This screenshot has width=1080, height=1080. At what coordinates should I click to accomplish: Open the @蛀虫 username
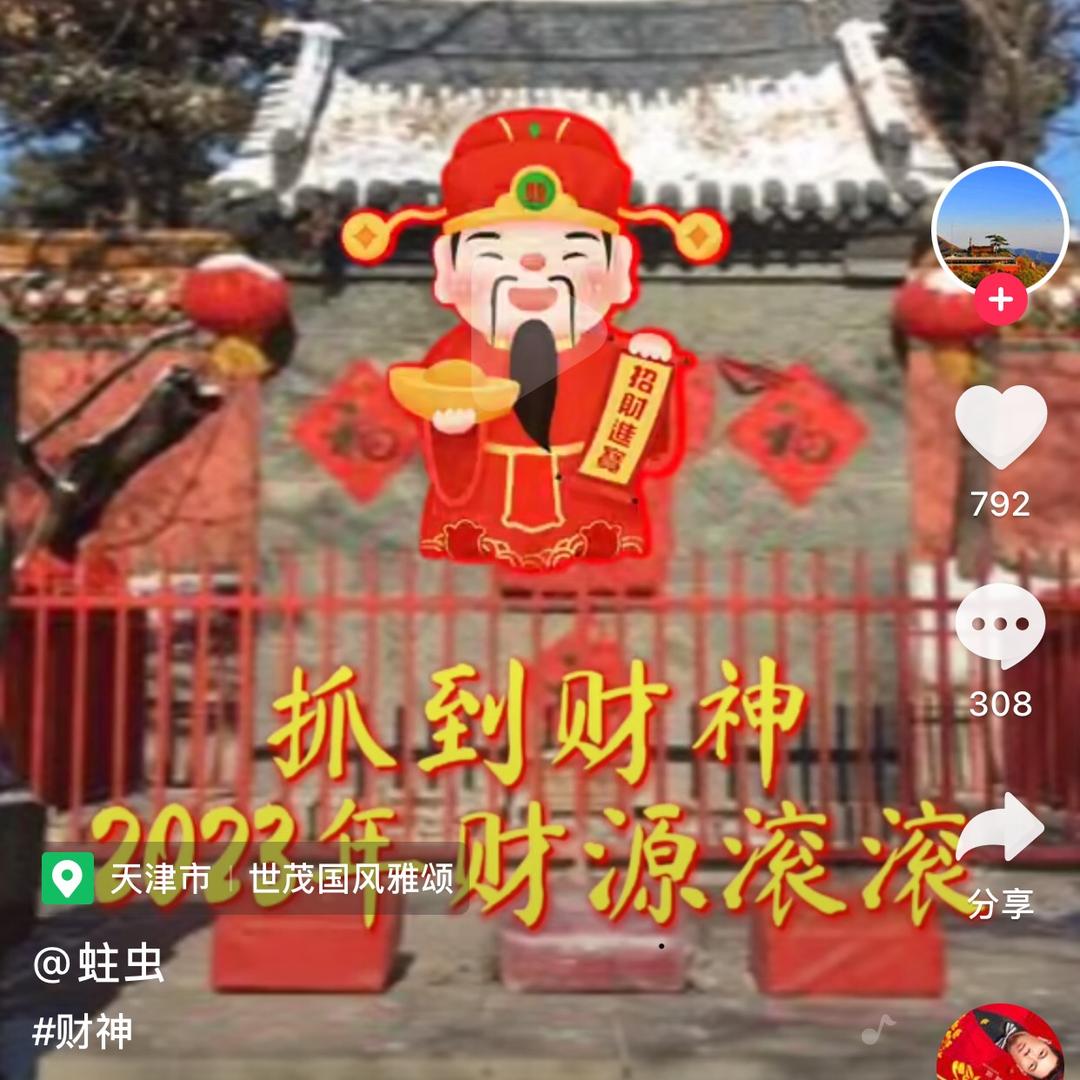(x=98, y=965)
